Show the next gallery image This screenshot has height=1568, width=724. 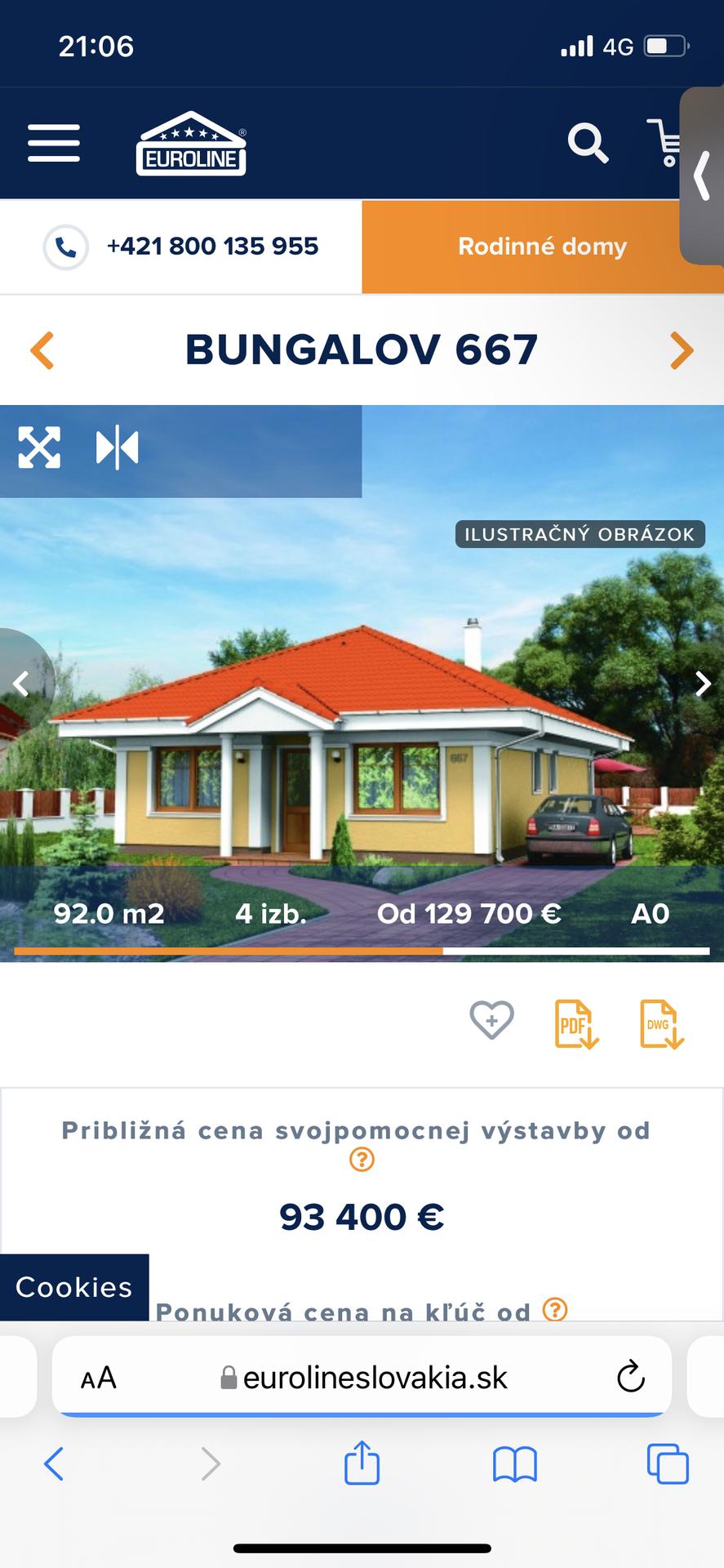(702, 684)
